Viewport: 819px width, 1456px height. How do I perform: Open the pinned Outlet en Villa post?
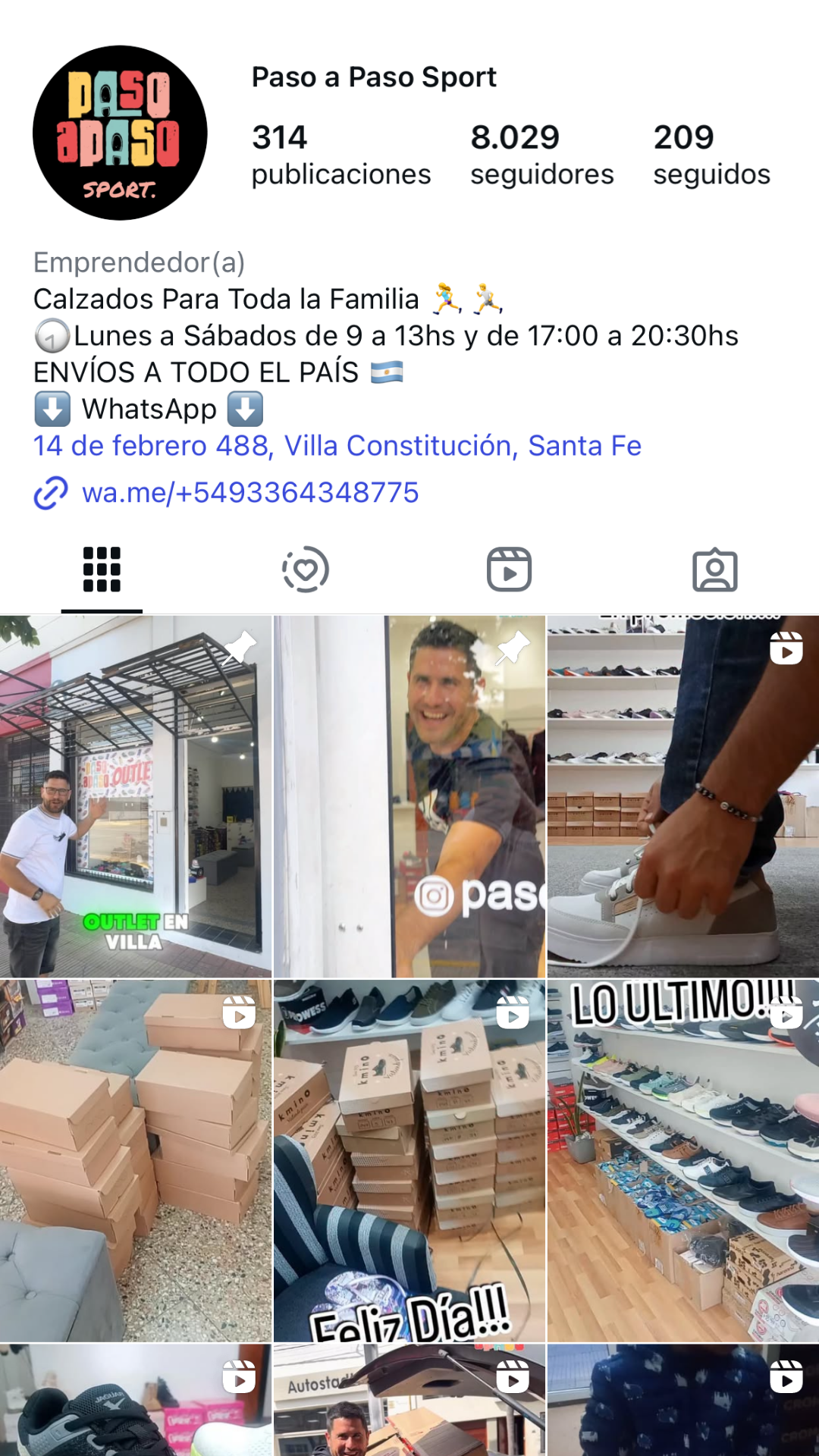pos(136,796)
